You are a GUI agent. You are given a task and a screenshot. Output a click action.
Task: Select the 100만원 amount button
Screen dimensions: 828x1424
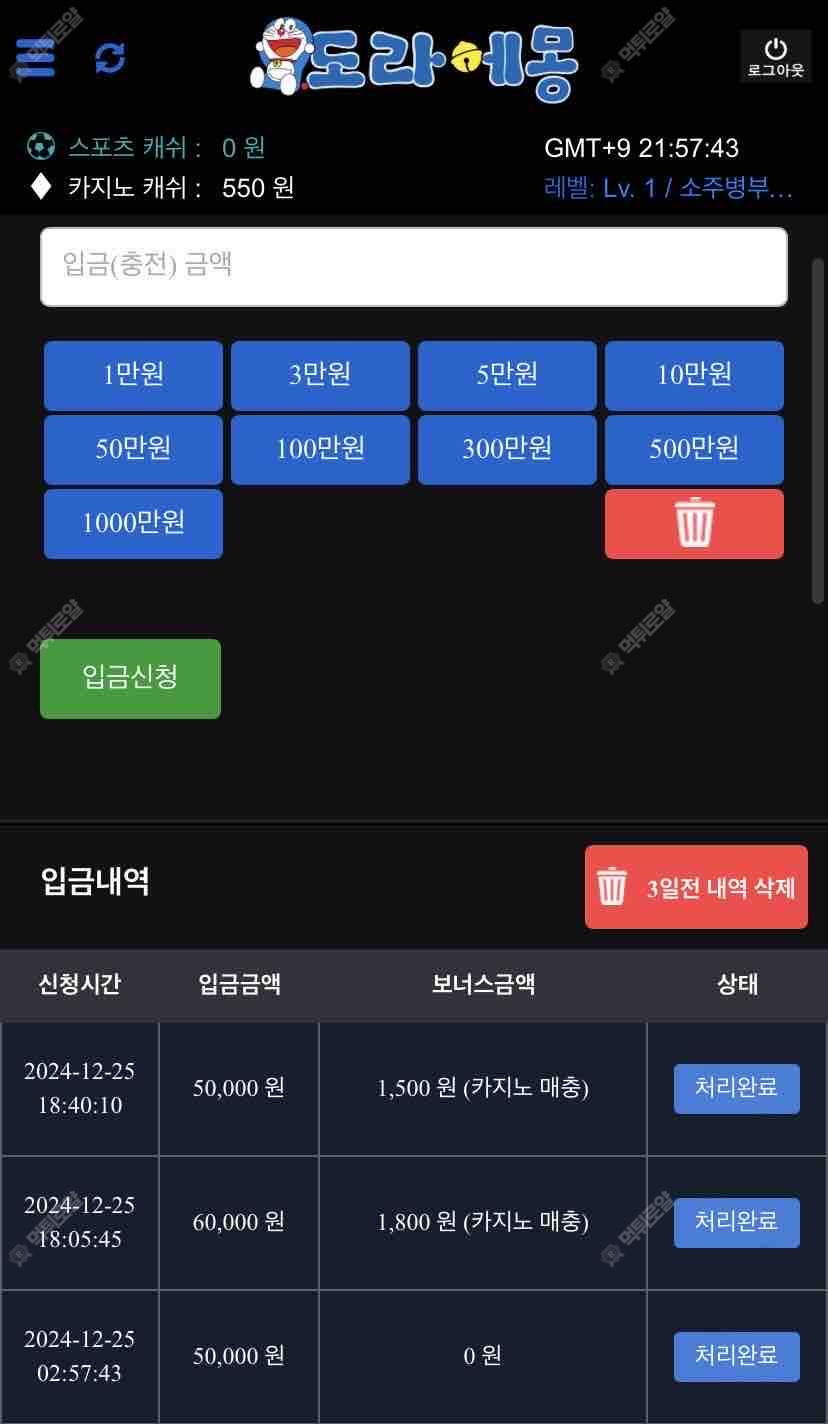320,449
